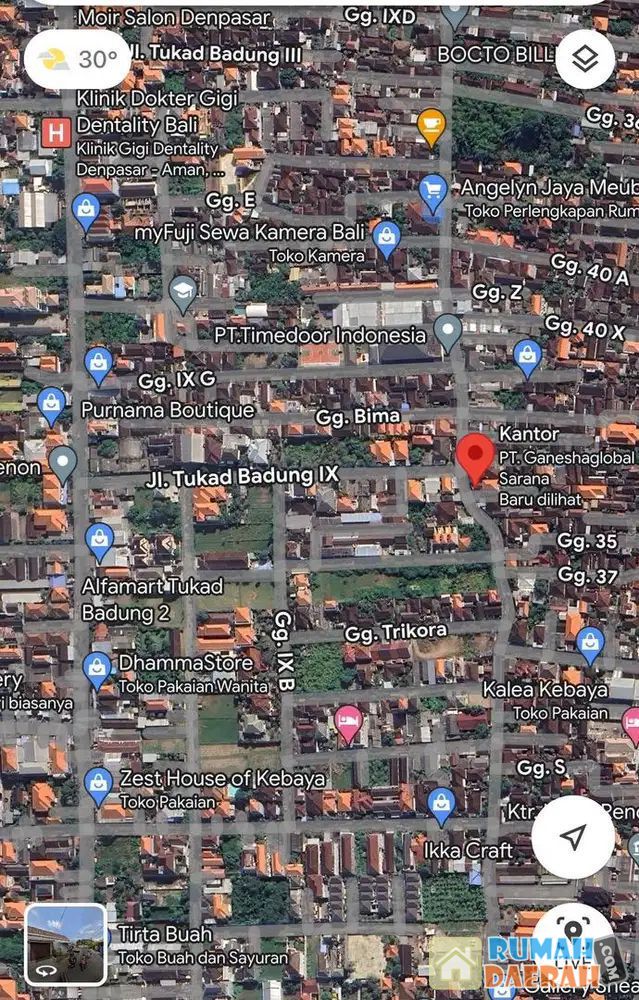Open the myFuji Sewa Kamera Bali marker
The height and width of the screenshot is (1000, 639).
click(x=386, y=238)
